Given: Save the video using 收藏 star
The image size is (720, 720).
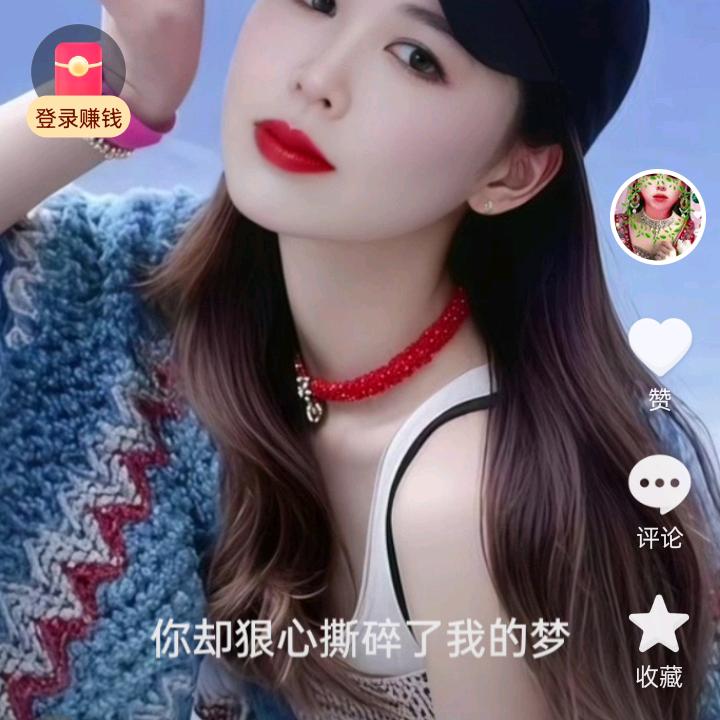Looking at the screenshot, I should (659, 624).
